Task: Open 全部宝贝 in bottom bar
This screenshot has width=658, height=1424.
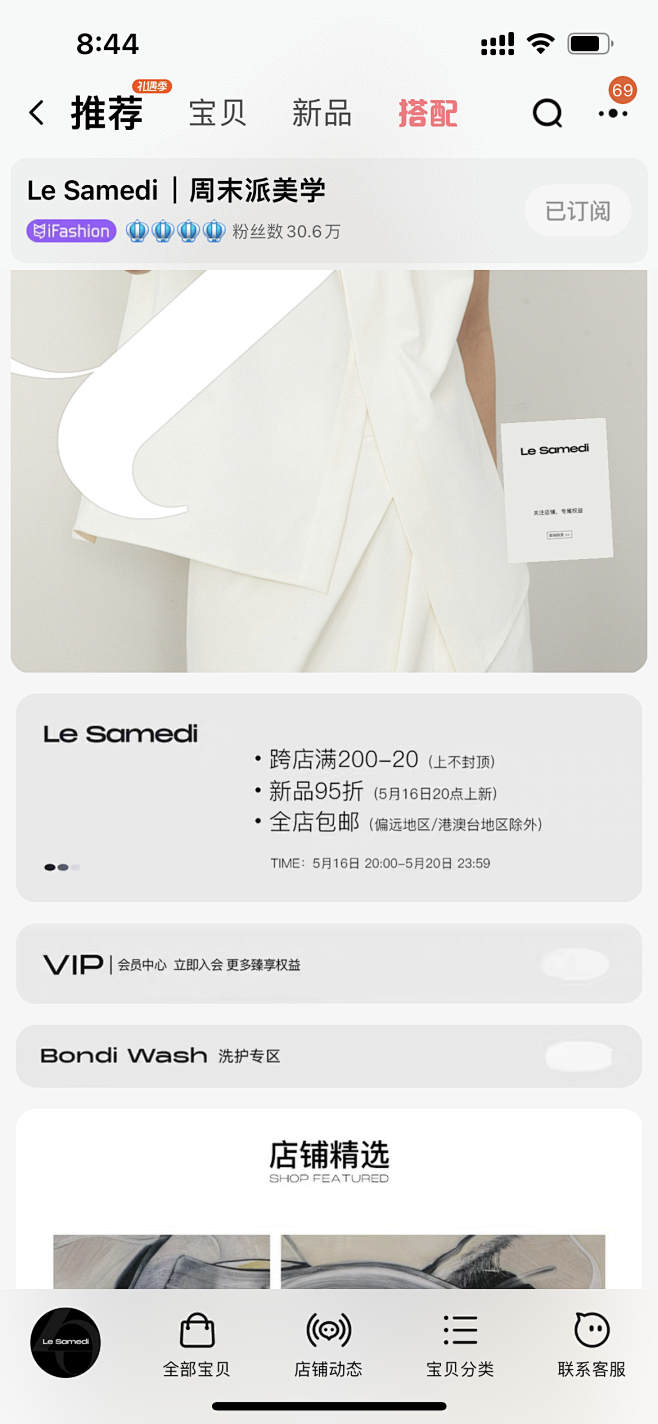Action: pos(197,1346)
